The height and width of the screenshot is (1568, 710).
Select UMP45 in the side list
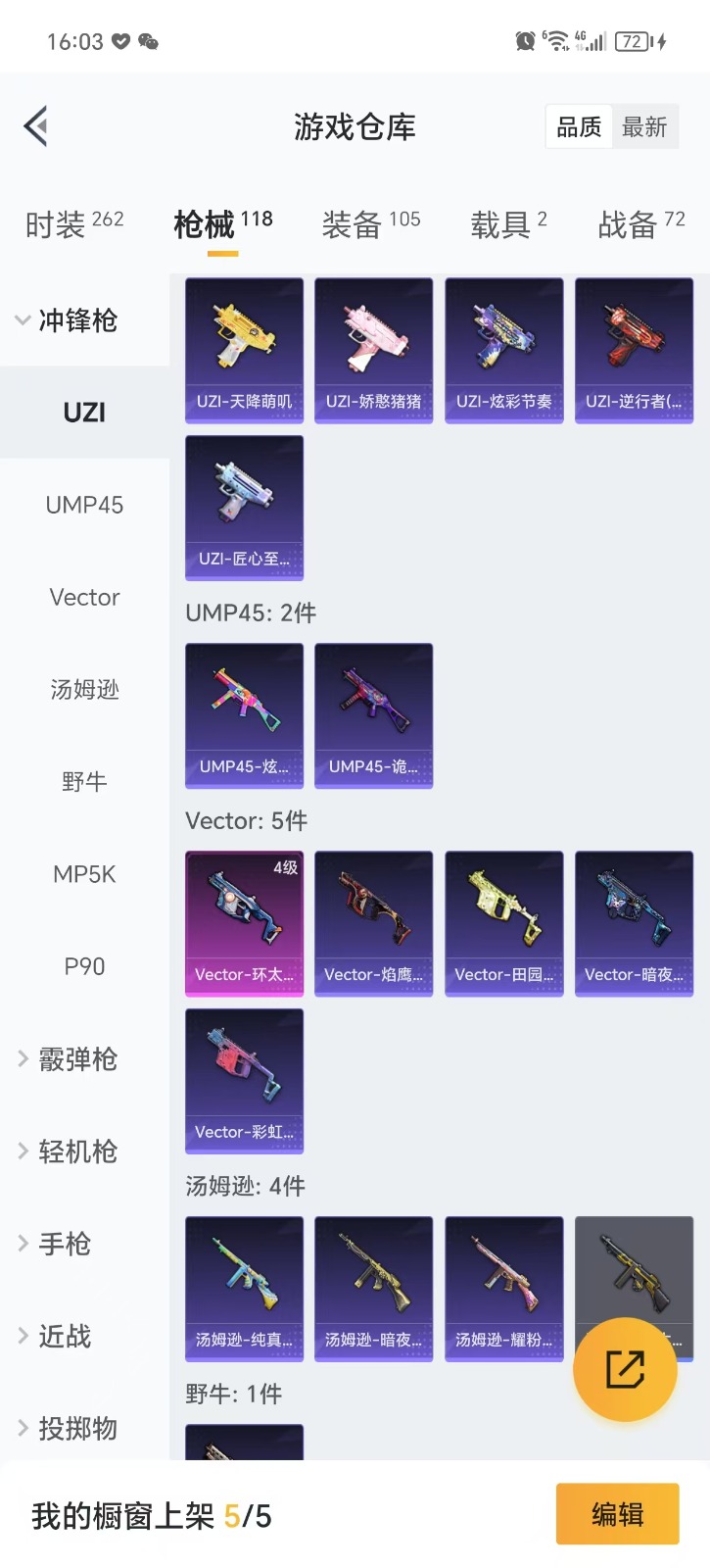point(84,505)
